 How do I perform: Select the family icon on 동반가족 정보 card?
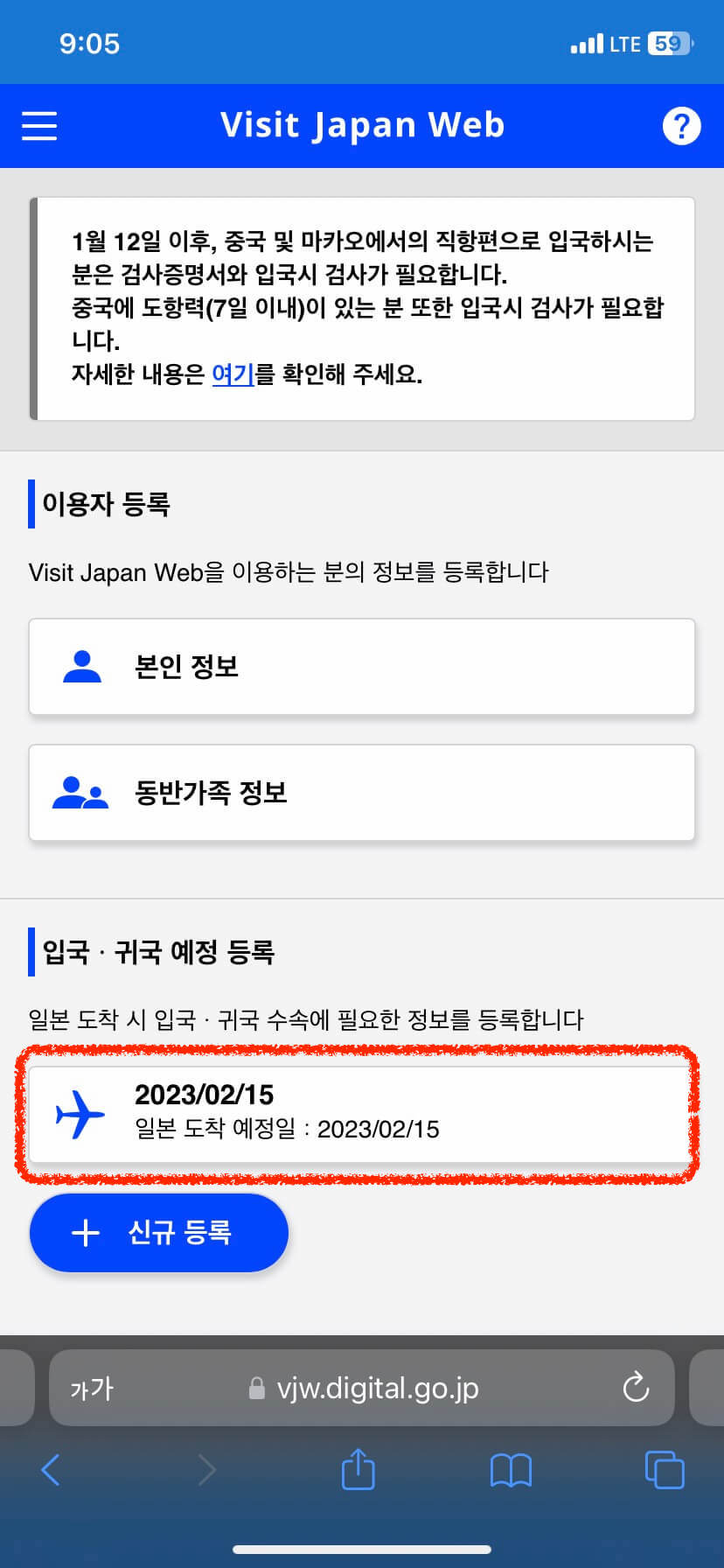(81, 793)
